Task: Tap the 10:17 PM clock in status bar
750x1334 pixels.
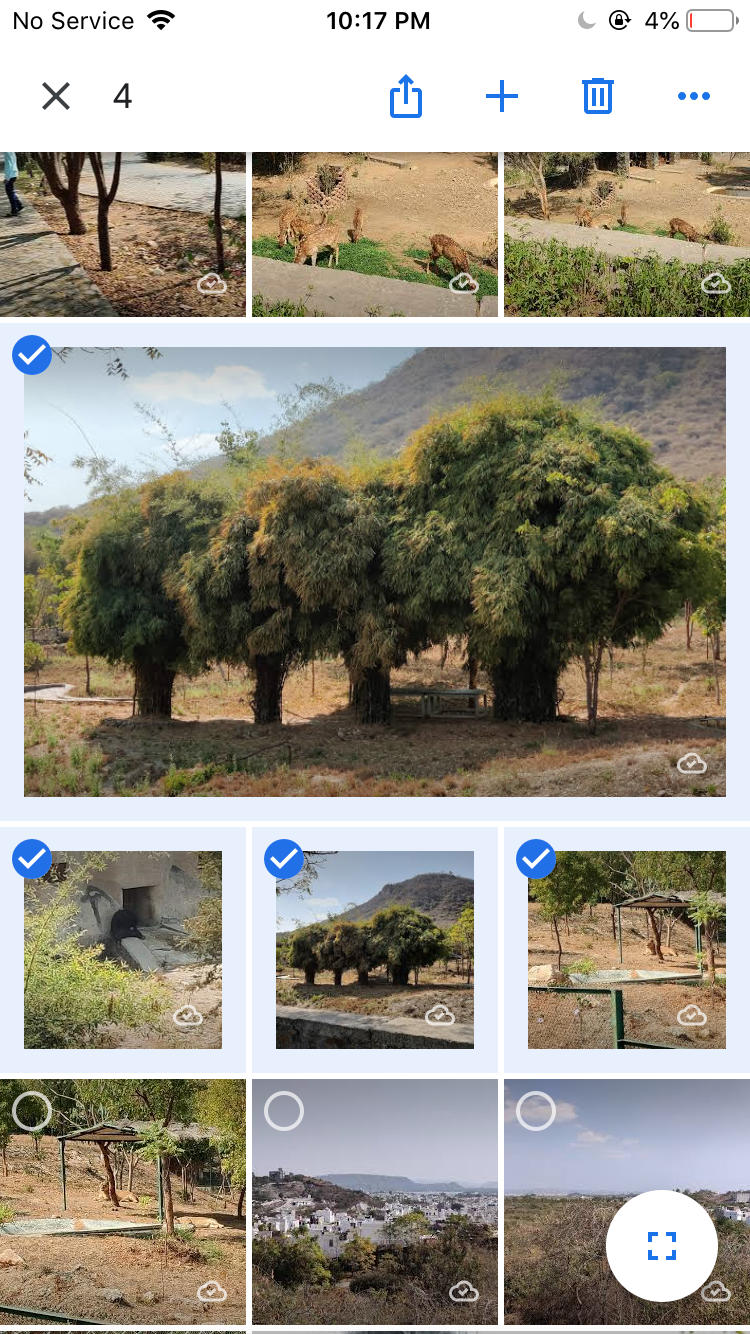Action: click(378, 19)
